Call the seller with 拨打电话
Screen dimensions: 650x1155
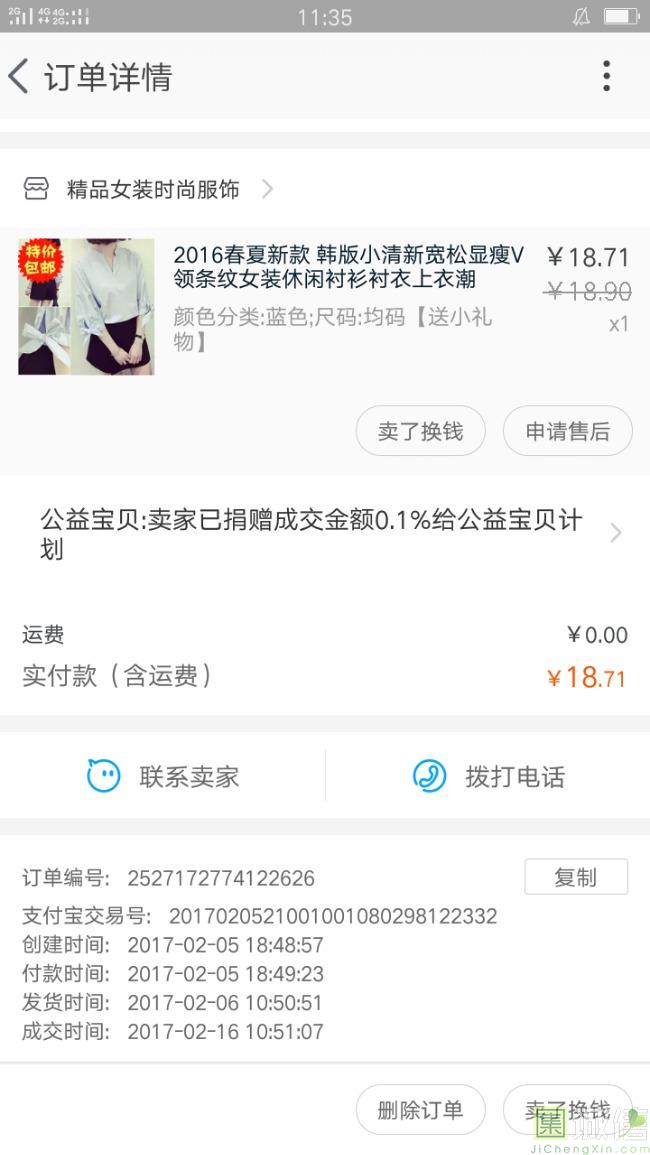point(488,776)
